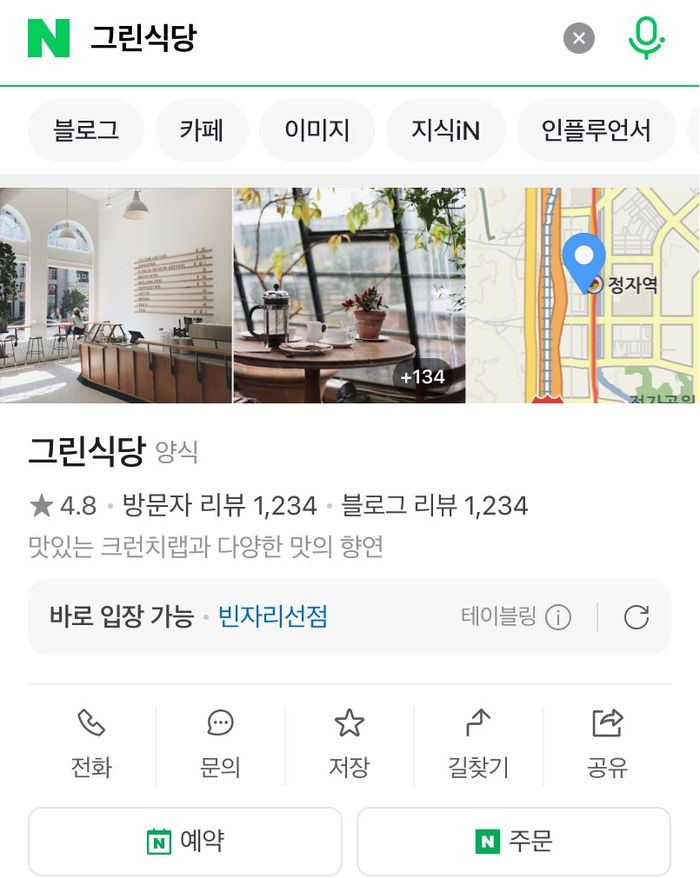Screen dimensions: 700x878
Task: View 테이블링 info icon
Action: tap(558, 618)
